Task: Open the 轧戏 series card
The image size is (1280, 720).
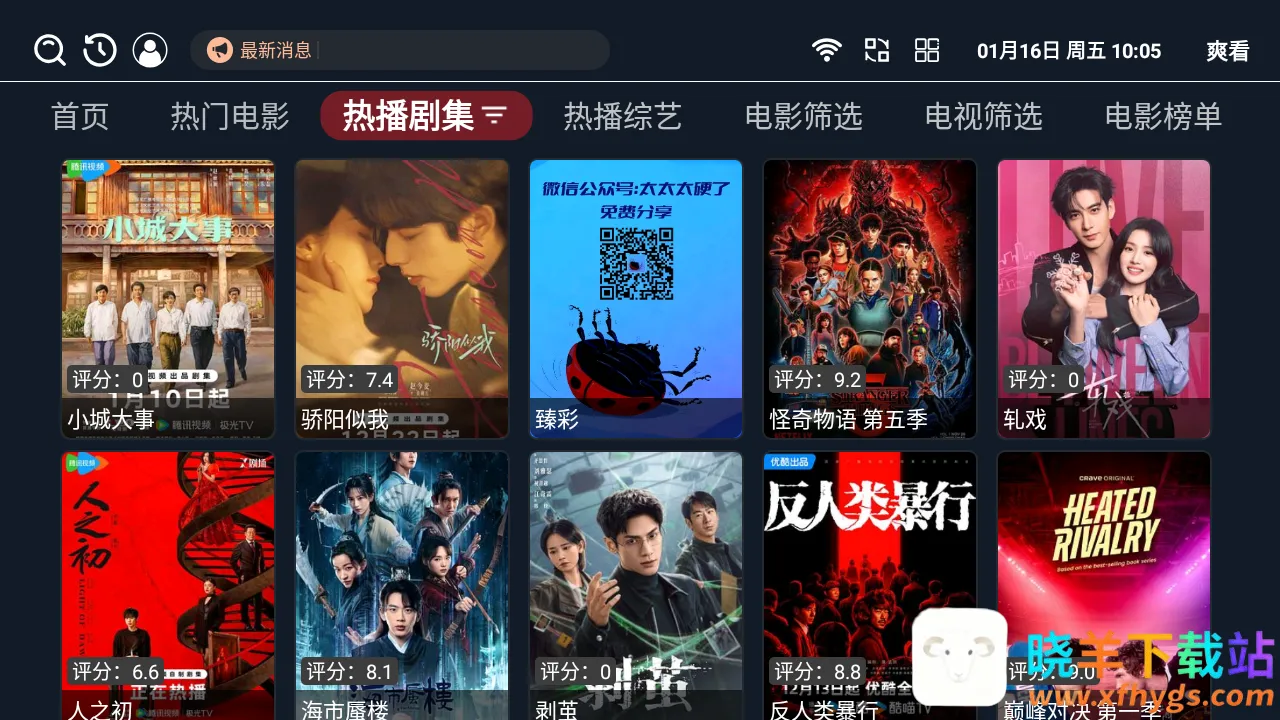Action: point(1104,299)
